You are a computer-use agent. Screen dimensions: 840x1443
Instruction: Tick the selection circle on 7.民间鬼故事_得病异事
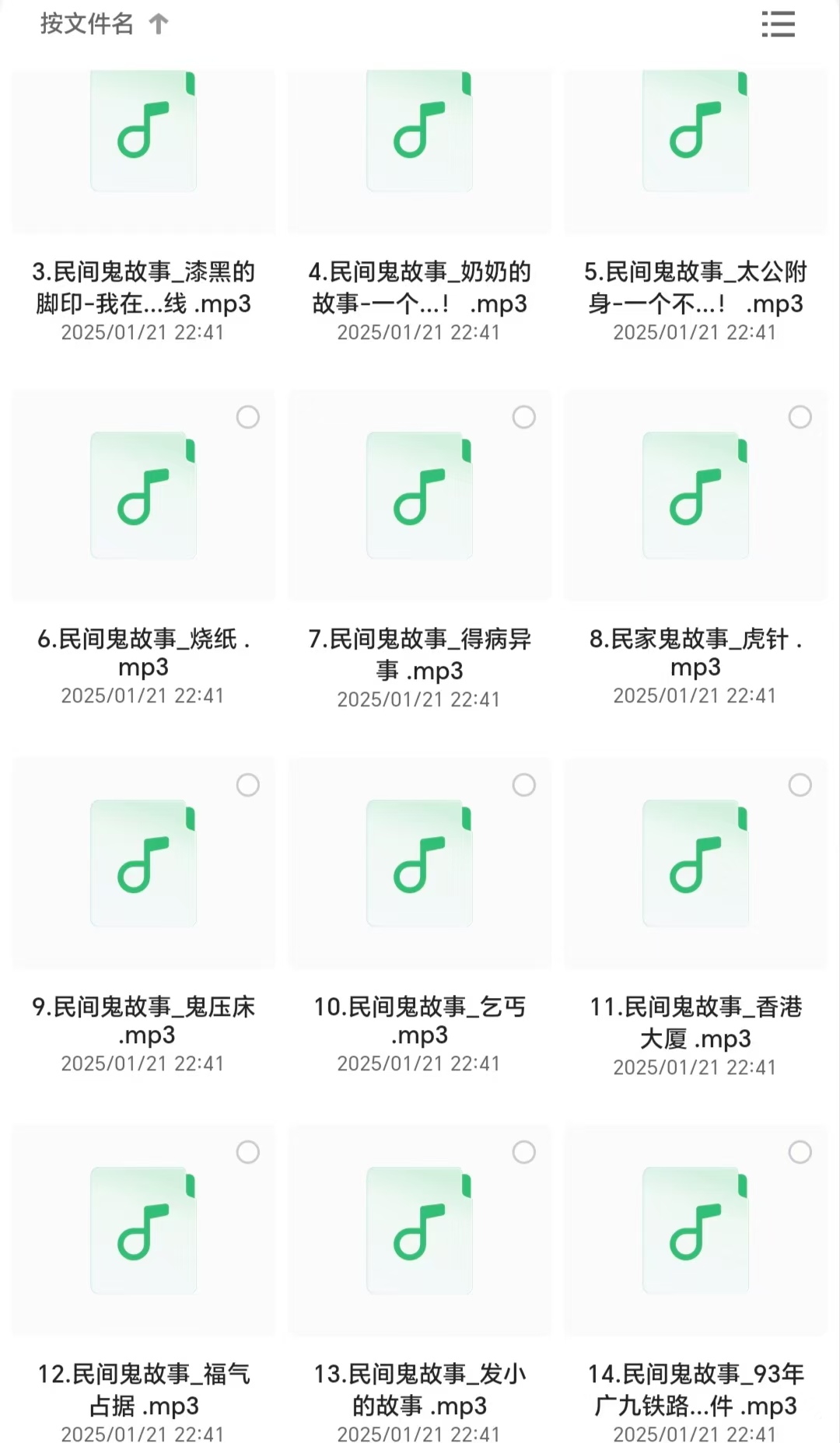(x=524, y=418)
